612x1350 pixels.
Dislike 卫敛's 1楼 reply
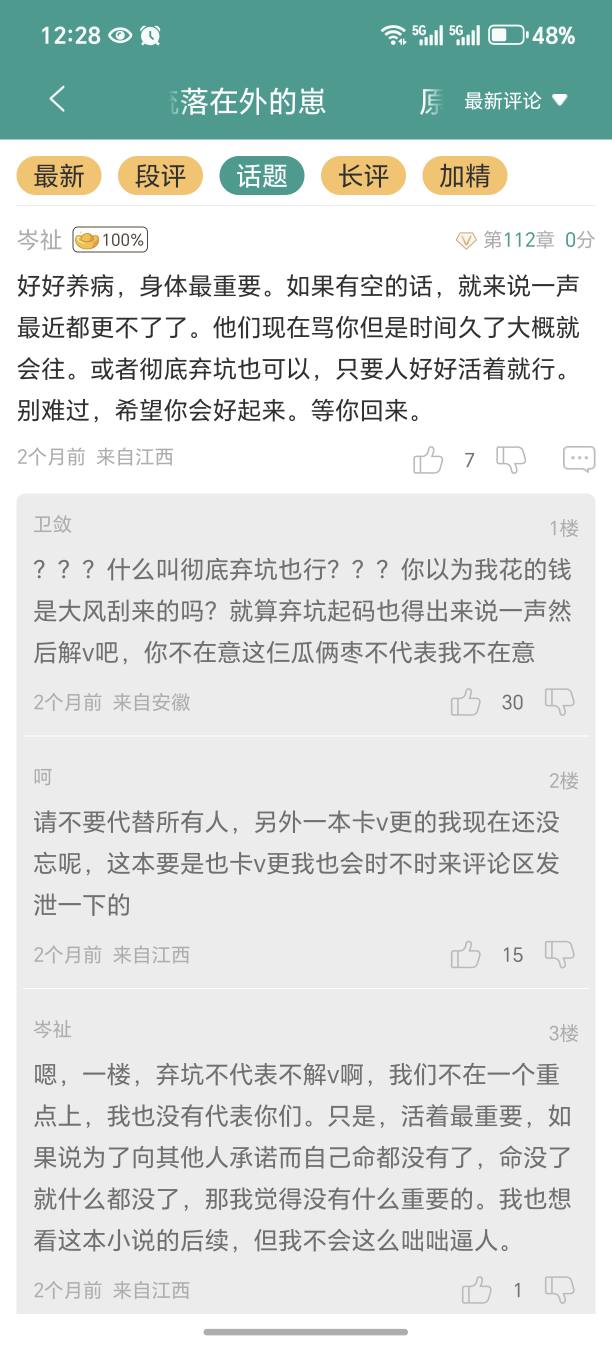(x=559, y=702)
